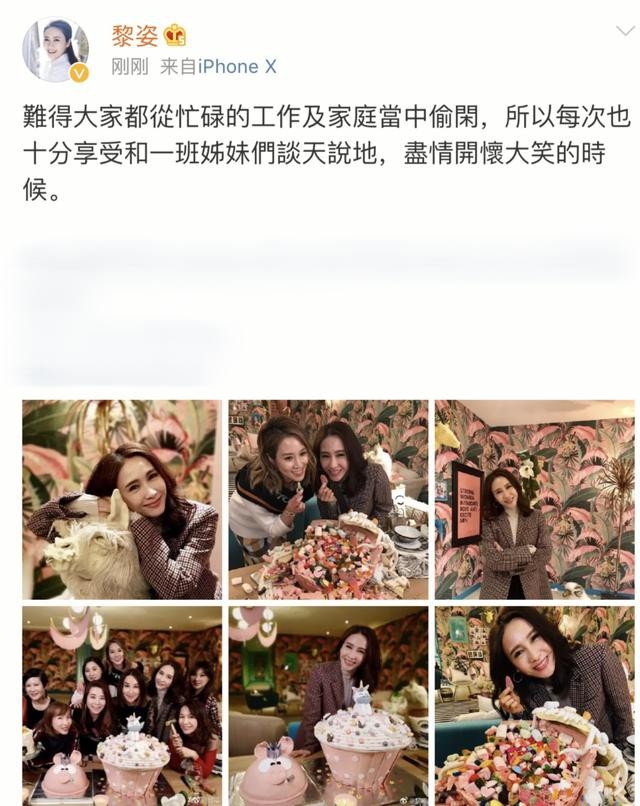Tap the username 黎姿
The image size is (640, 806).
133,36
